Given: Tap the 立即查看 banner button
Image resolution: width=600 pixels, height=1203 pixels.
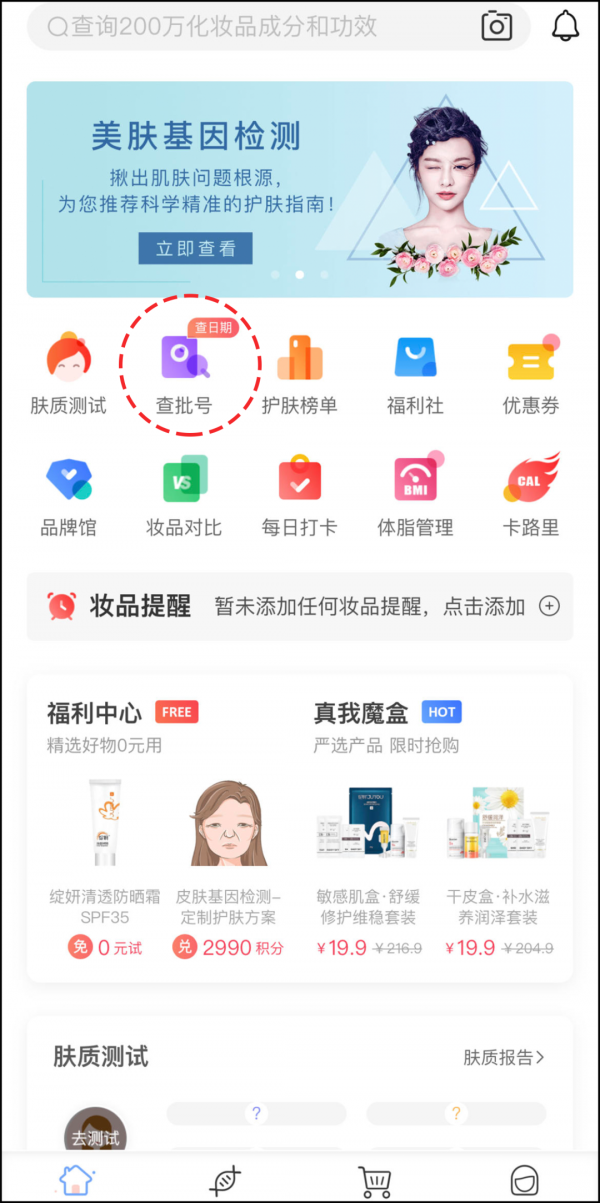Looking at the screenshot, I should pos(195,248).
